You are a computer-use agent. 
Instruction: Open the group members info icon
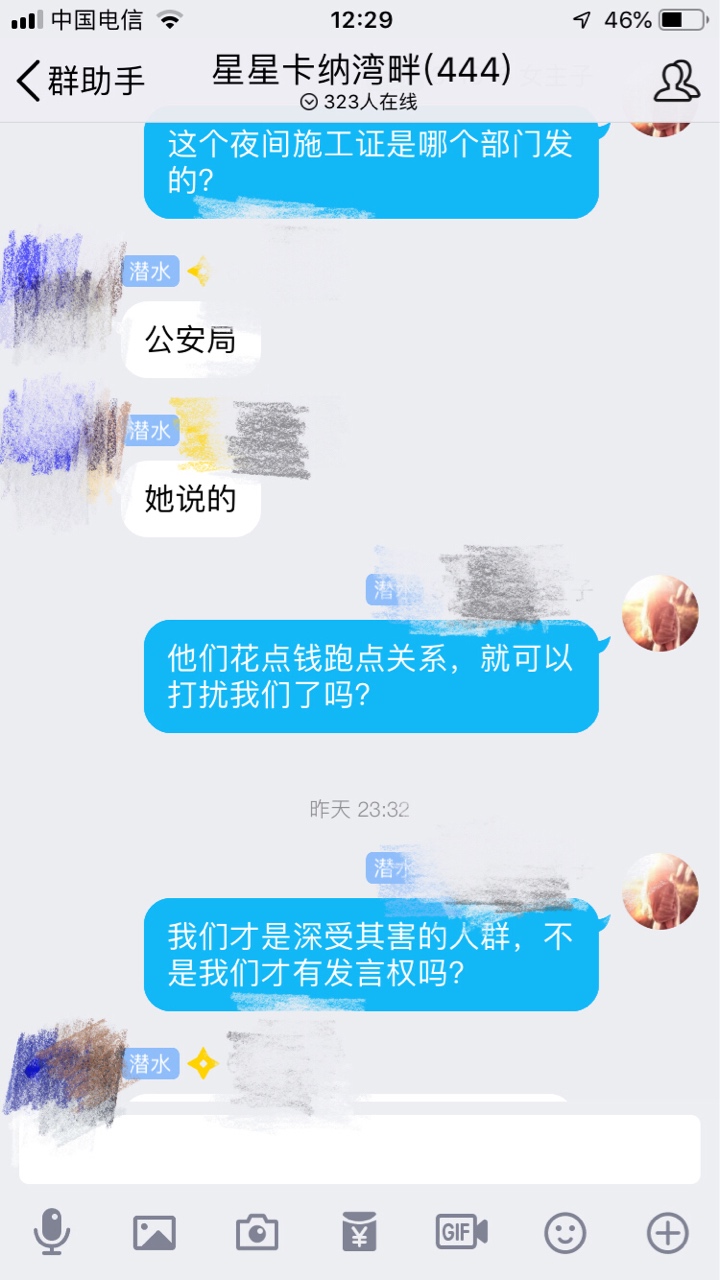click(x=677, y=81)
